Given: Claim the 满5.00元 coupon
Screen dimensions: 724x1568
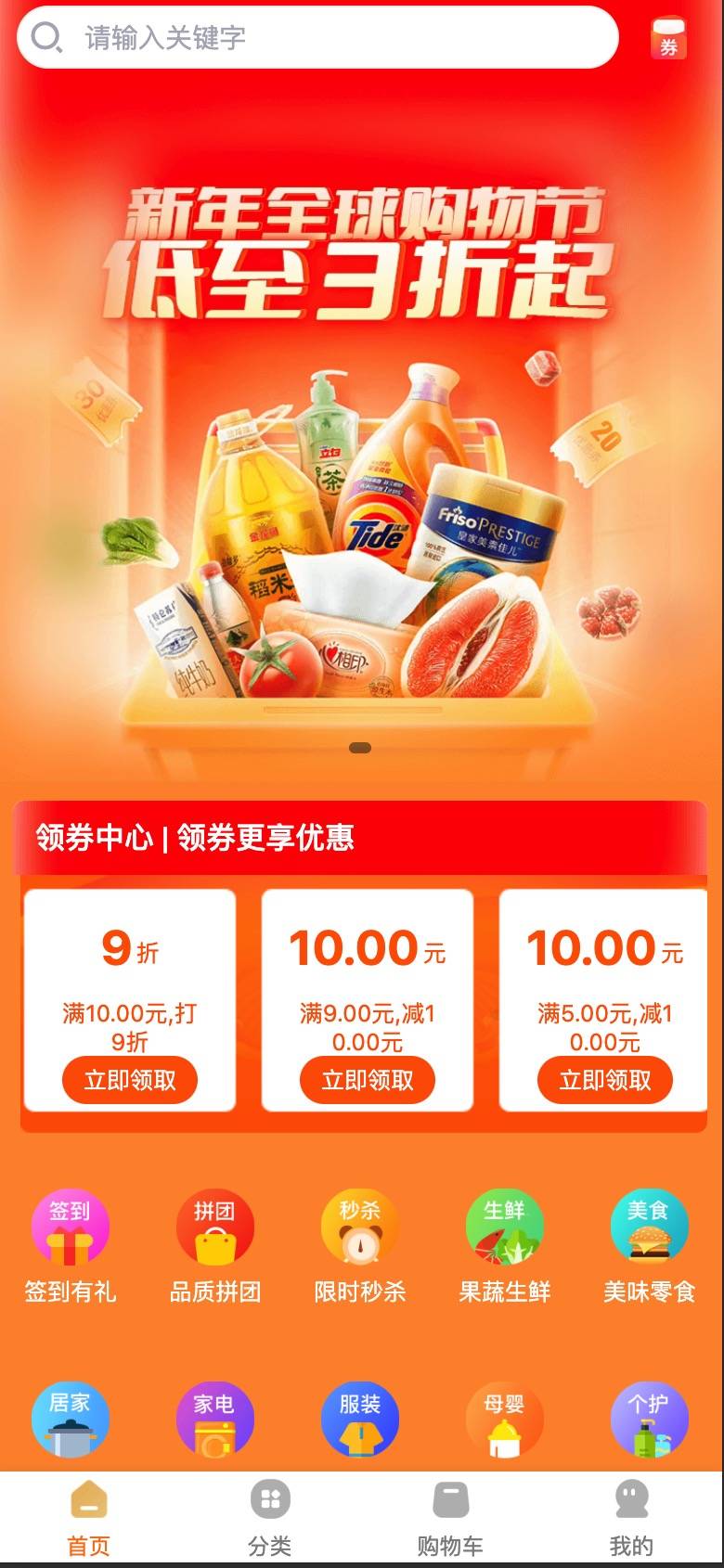Looking at the screenshot, I should pos(605,1080).
